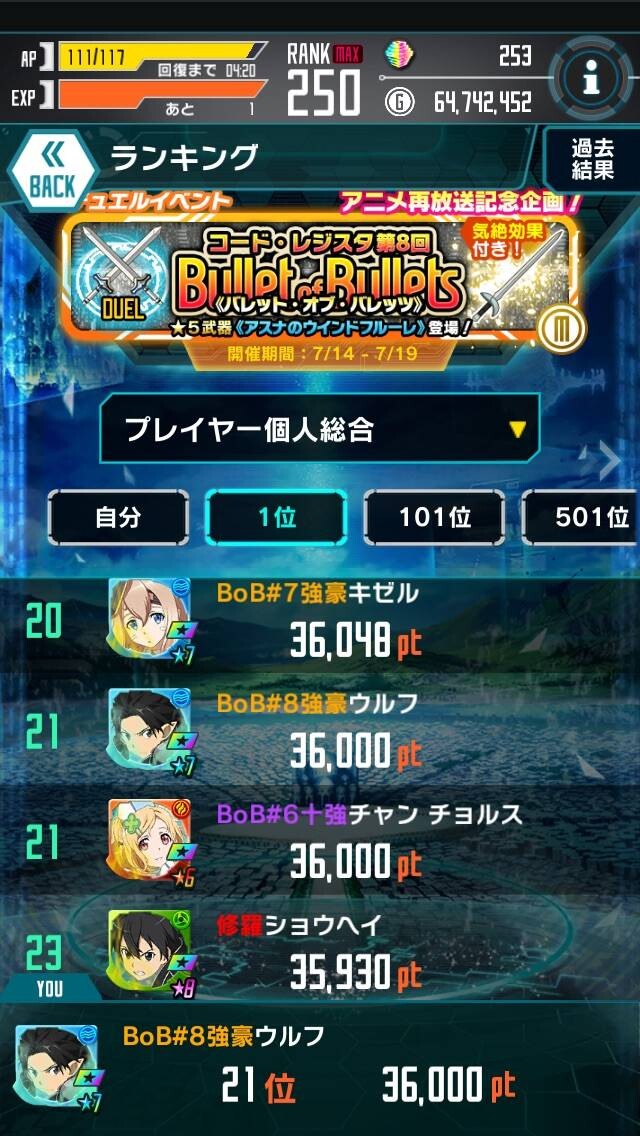Image resolution: width=640 pixels, height=1136 pixels.
Task: Jump to the 501位 ranking tab
Action: (581, 517)
